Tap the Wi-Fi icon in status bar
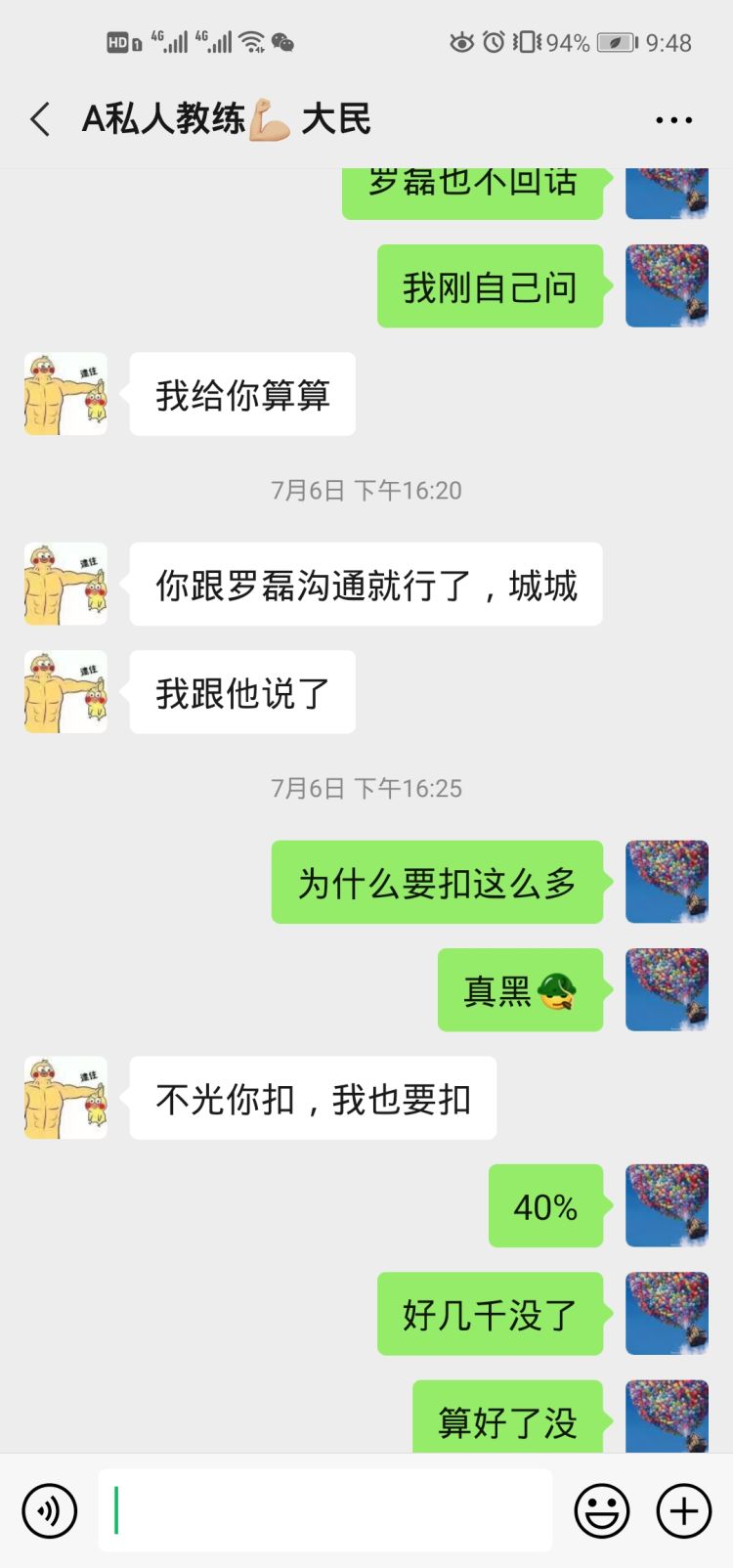Viewport: 733px width, 1568px height. tap(250, 42)
